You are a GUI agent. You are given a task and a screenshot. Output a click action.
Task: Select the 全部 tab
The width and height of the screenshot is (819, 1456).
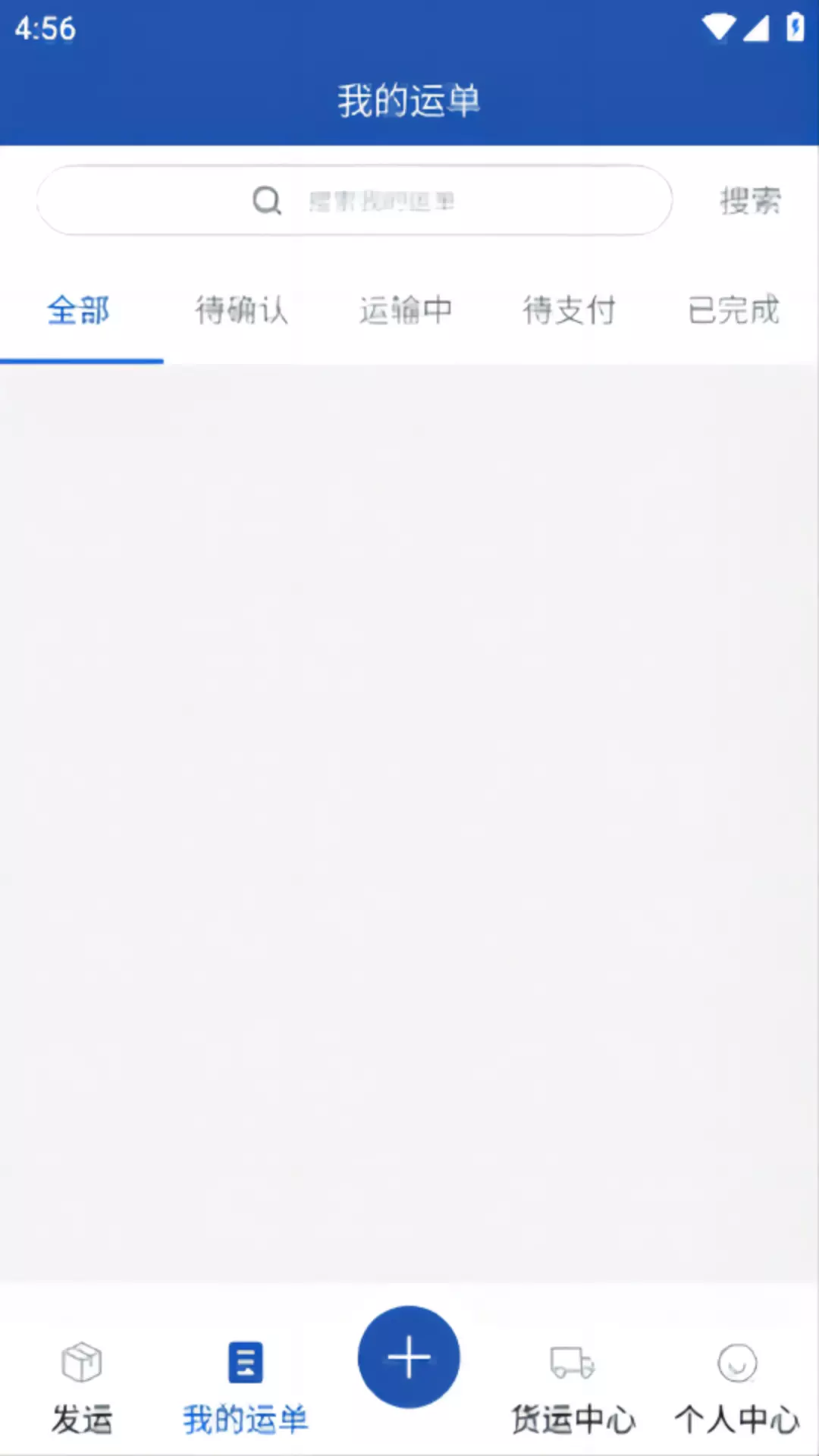[x=79, y=310]
